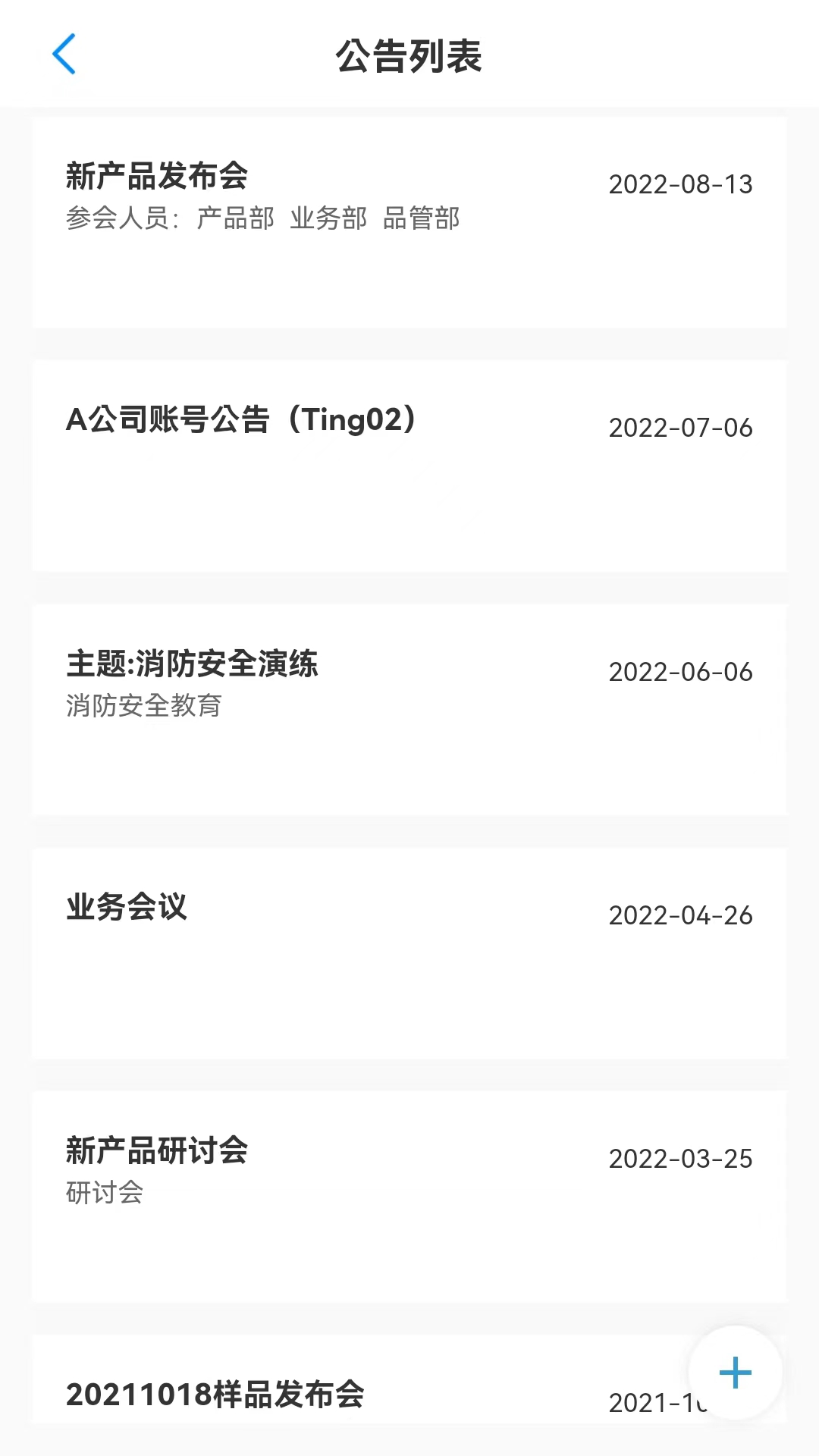Click the date 2022-04-26
The width and height of the screenshot is (819, 1456).
pyautogui.click(x=680, y=916)
